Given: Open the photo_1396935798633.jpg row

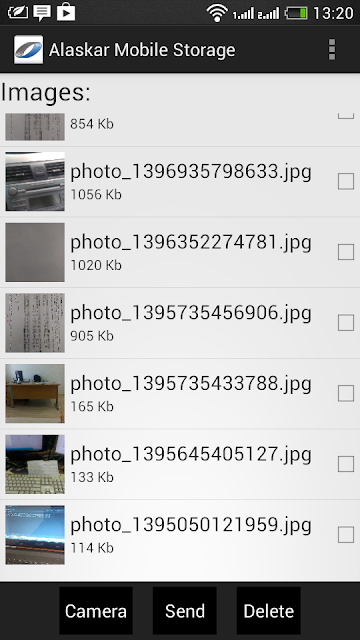Looking at the screenshot, I should point(180,182).
